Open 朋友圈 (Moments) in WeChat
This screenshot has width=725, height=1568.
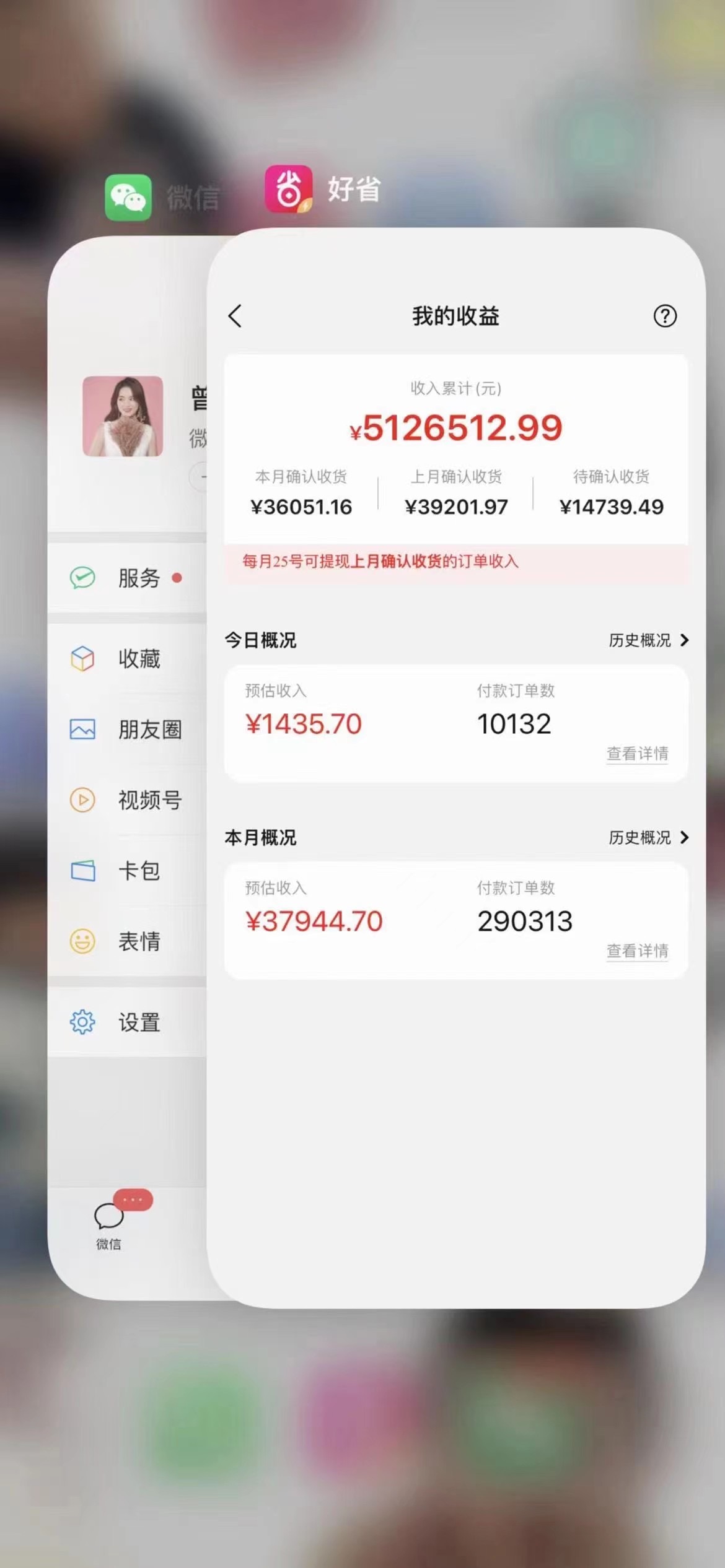point(149,730)
